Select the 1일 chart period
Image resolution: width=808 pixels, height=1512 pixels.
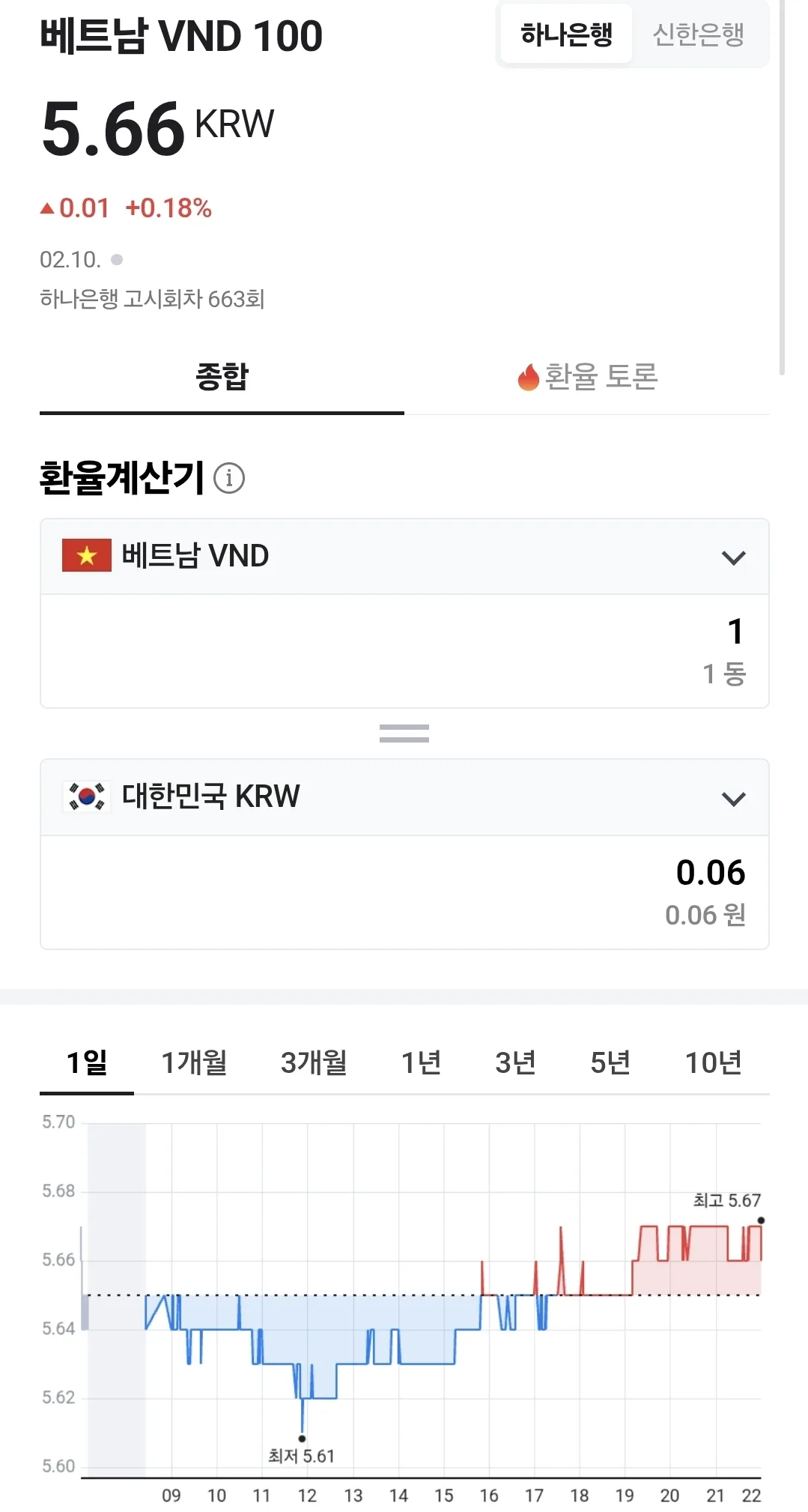(87, 1062)
